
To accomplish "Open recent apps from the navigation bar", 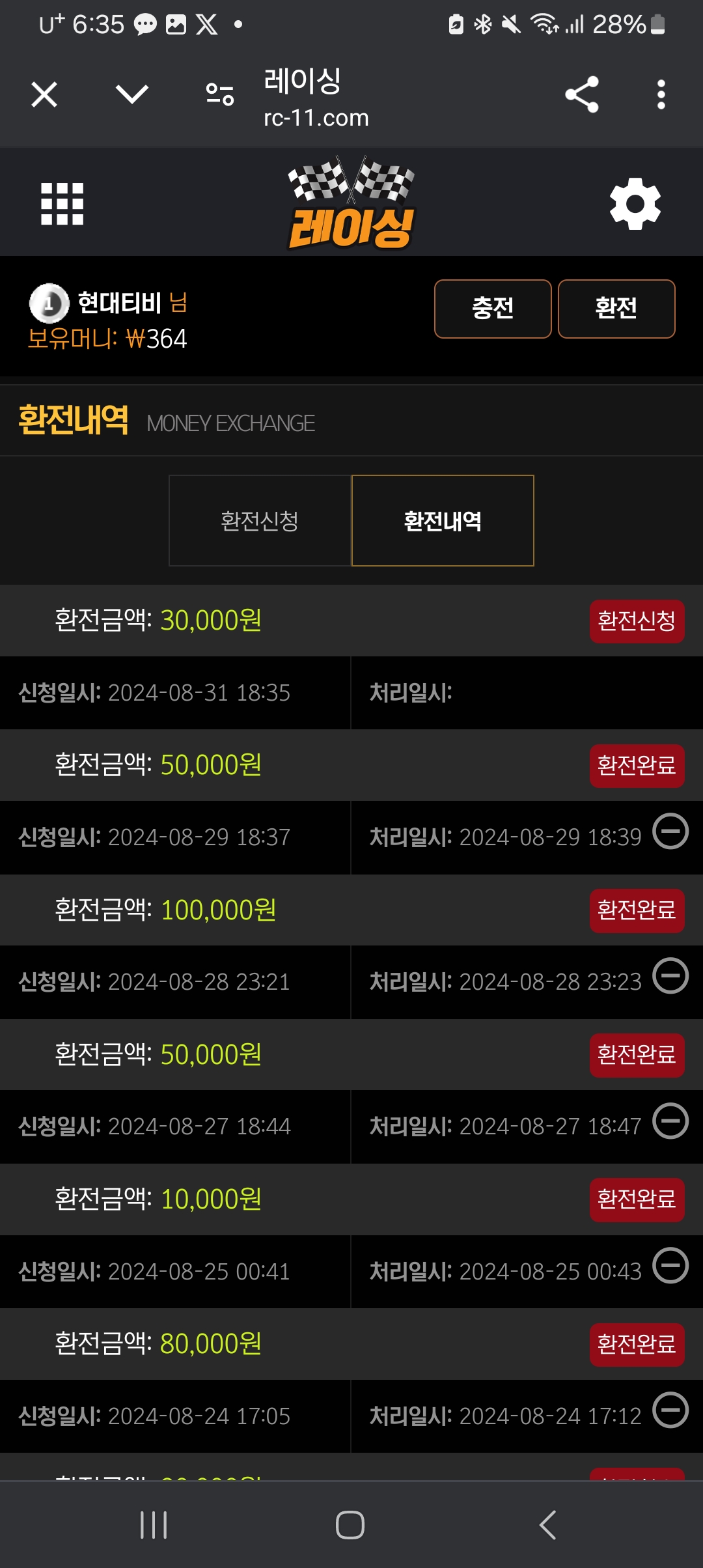I will 154,1525.
